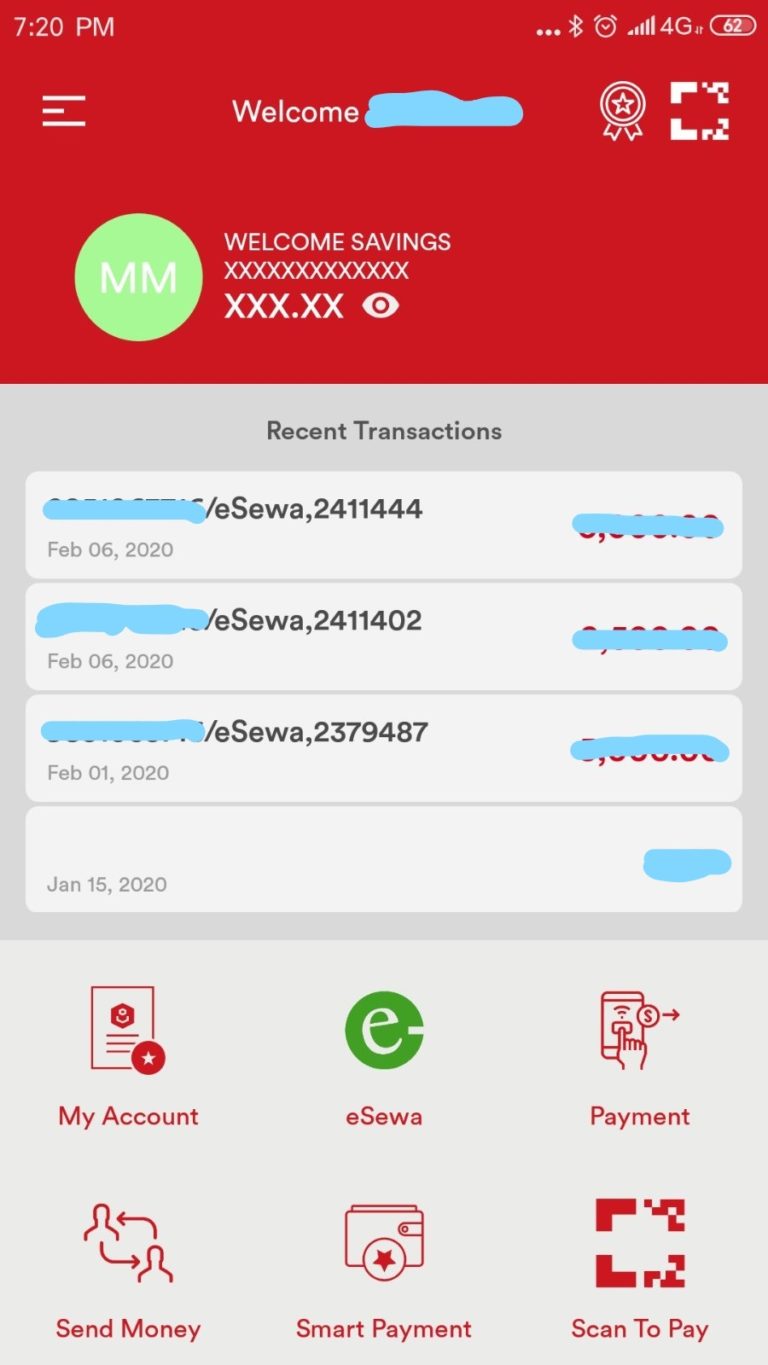Open the My Account section

128,1057
